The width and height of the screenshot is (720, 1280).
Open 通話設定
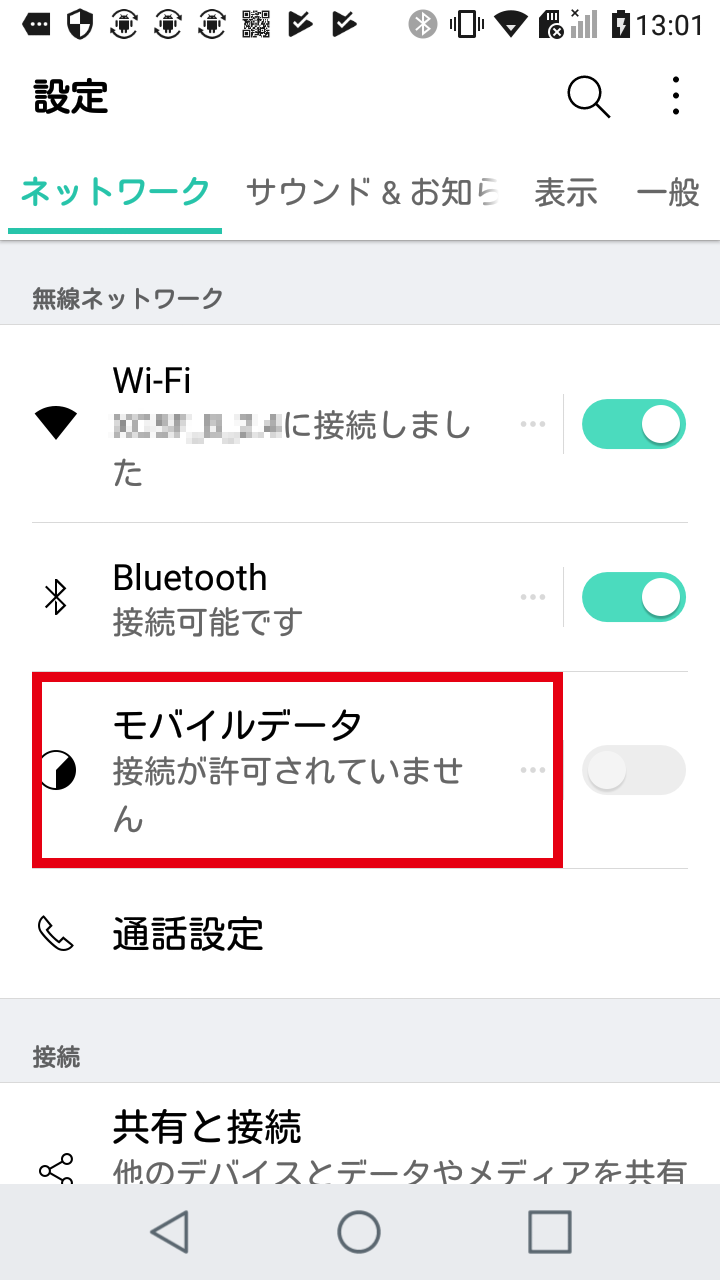click(x=360, y=934)
